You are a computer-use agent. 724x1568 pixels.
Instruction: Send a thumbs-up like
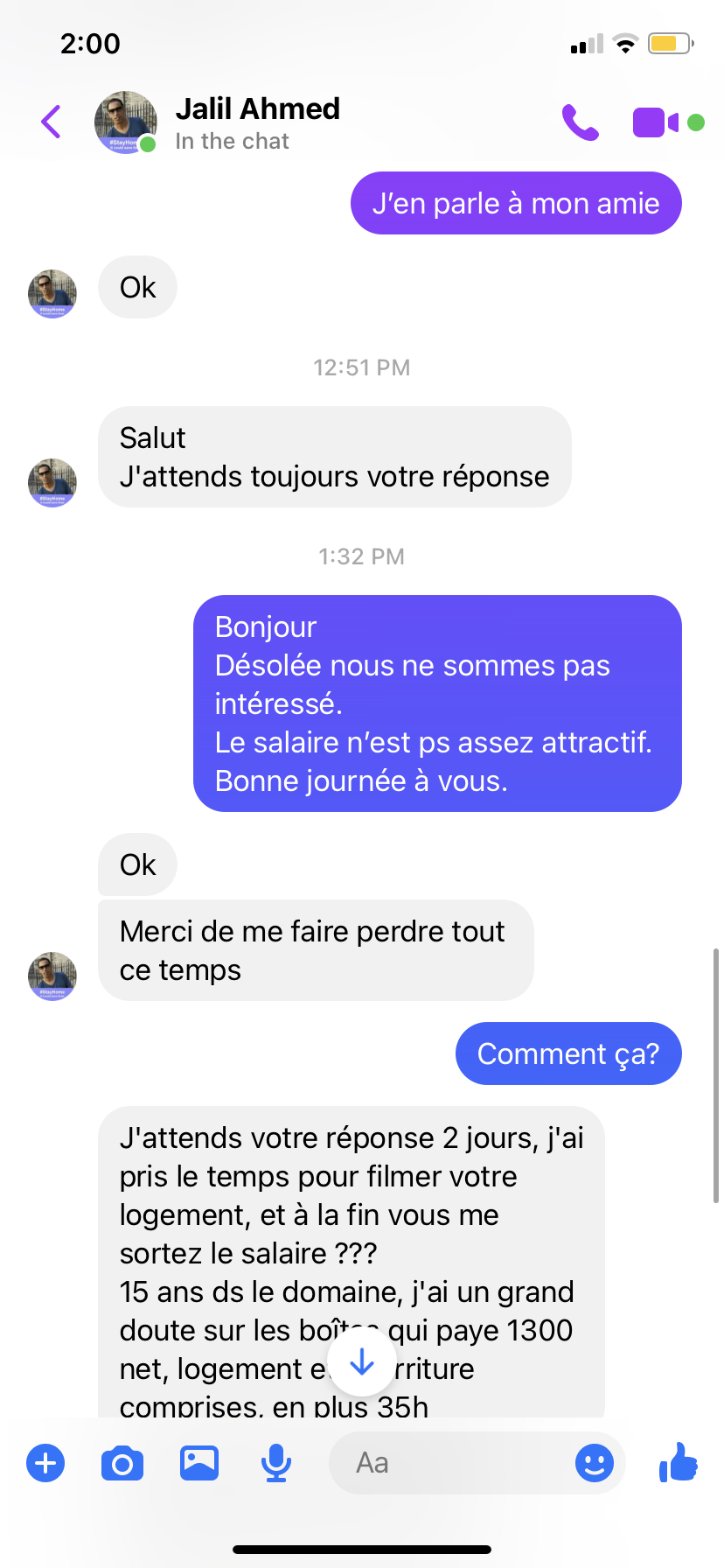pyautogui.click(x=679, y=1461)
